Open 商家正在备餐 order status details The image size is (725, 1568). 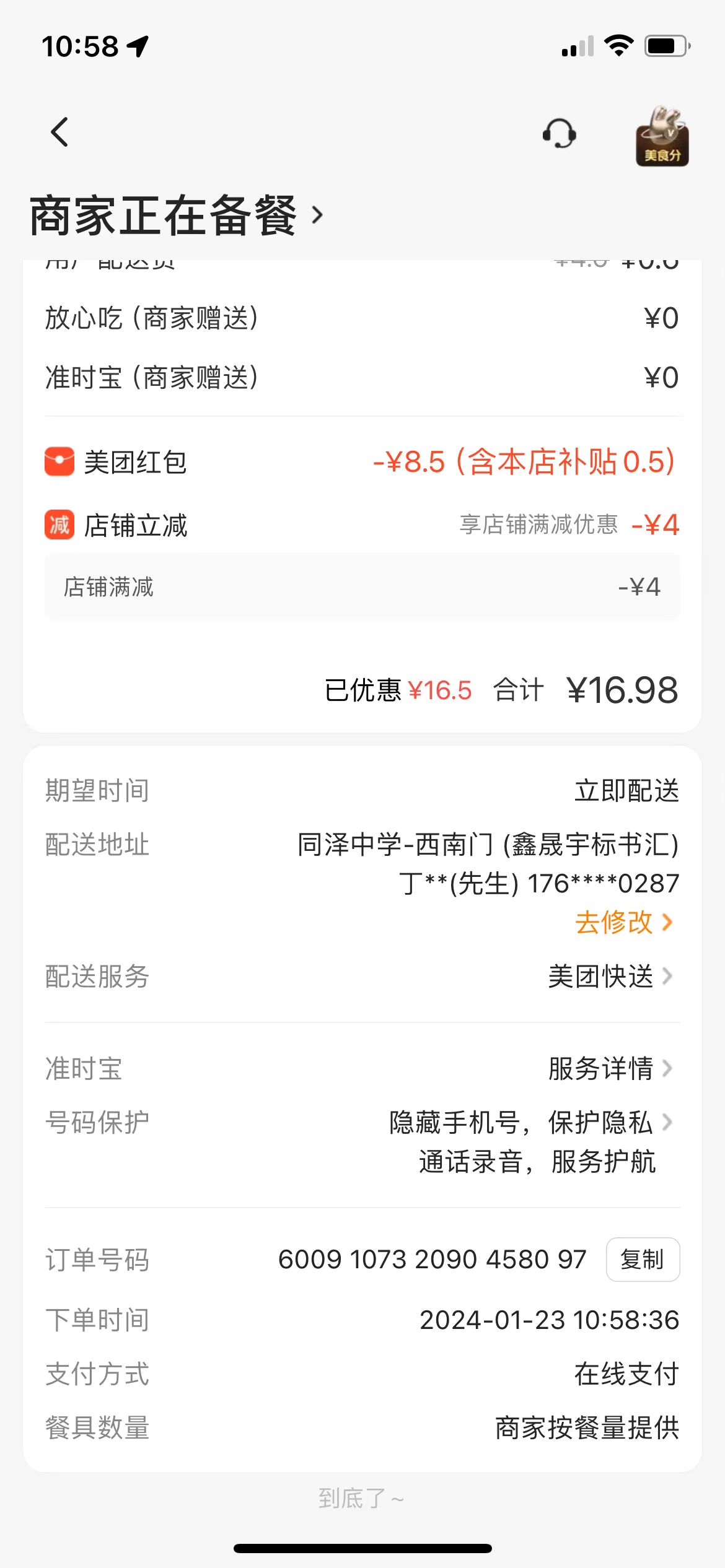click(x=177, y=216)
